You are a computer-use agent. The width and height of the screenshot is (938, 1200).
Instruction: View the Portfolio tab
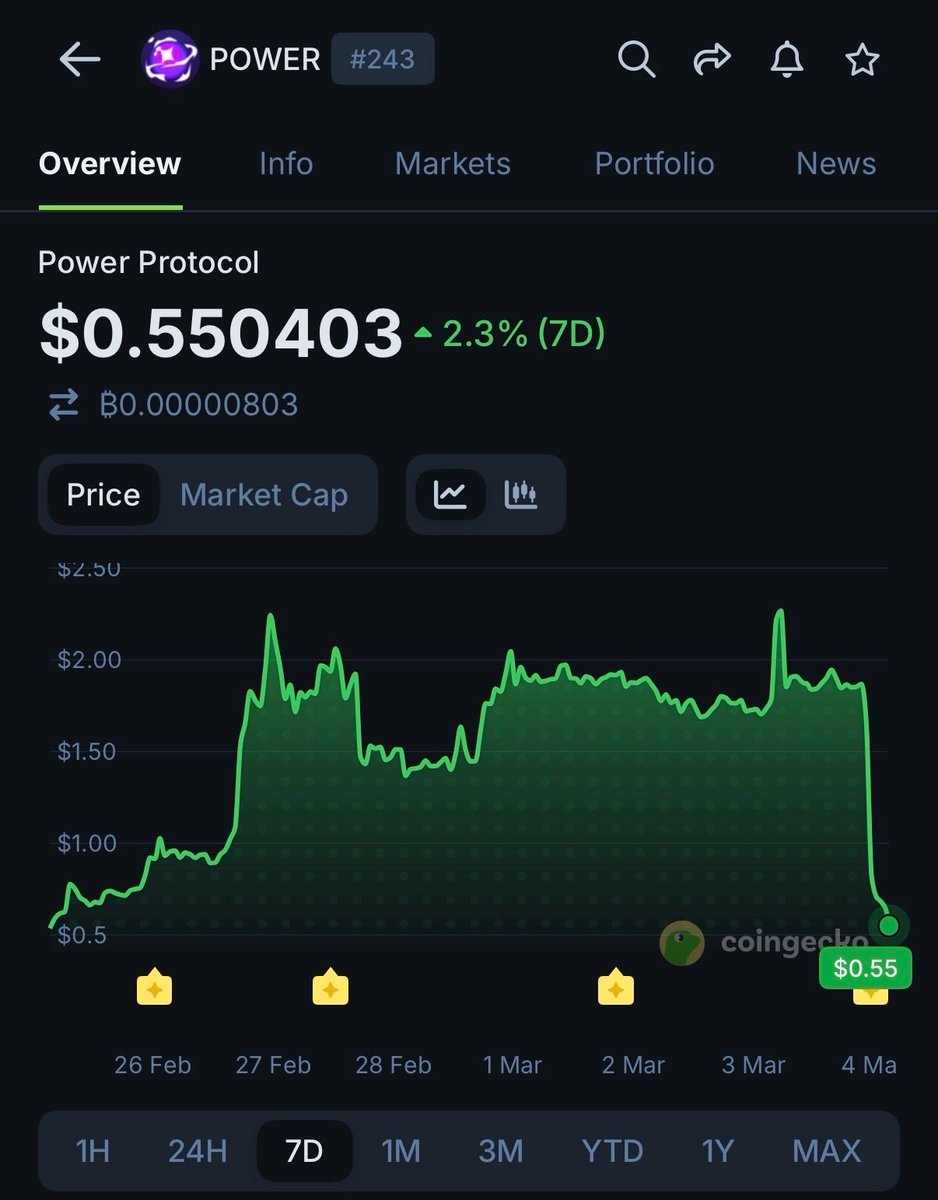654,164
